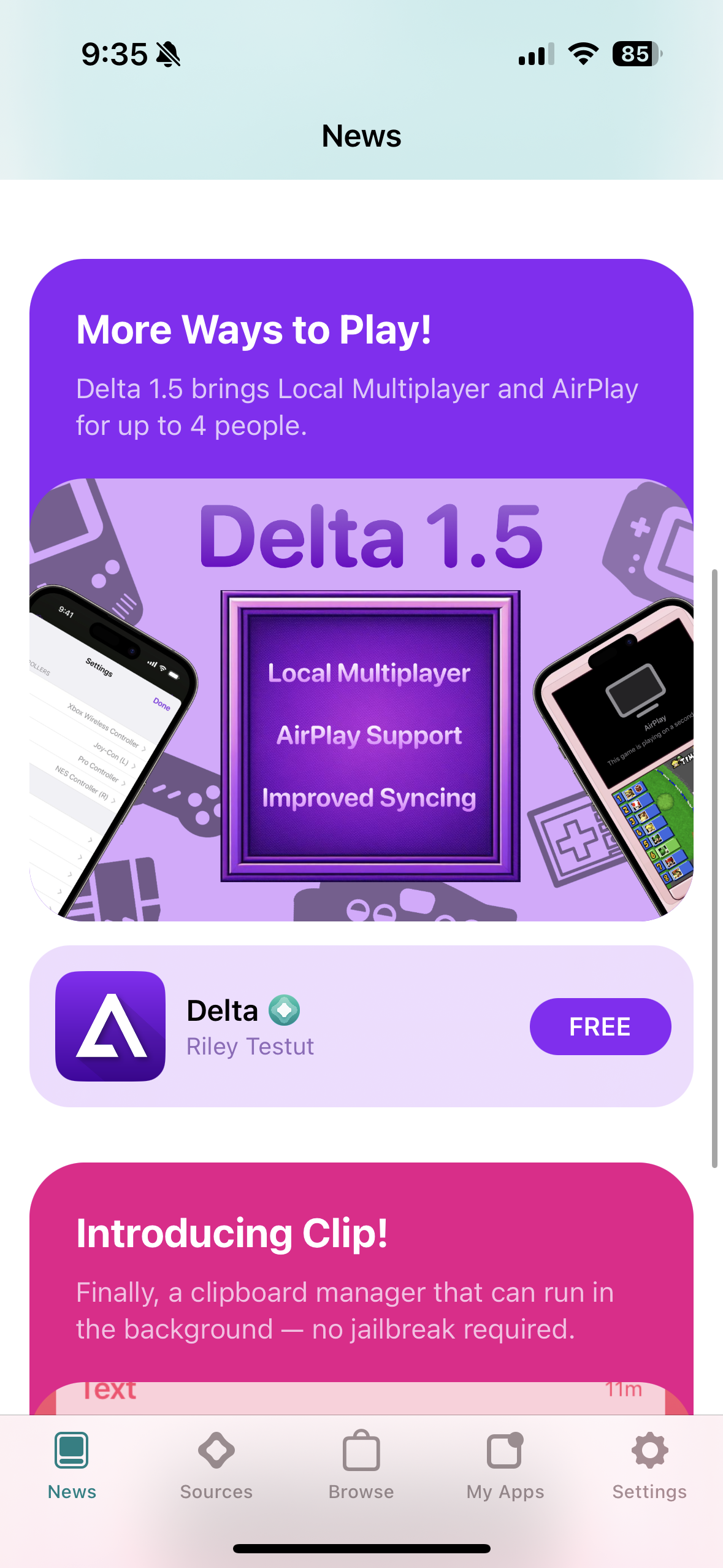This screenshot has height=1568, width=723.
Task: Open the My Apps tab
Action: pos(505,1466)
